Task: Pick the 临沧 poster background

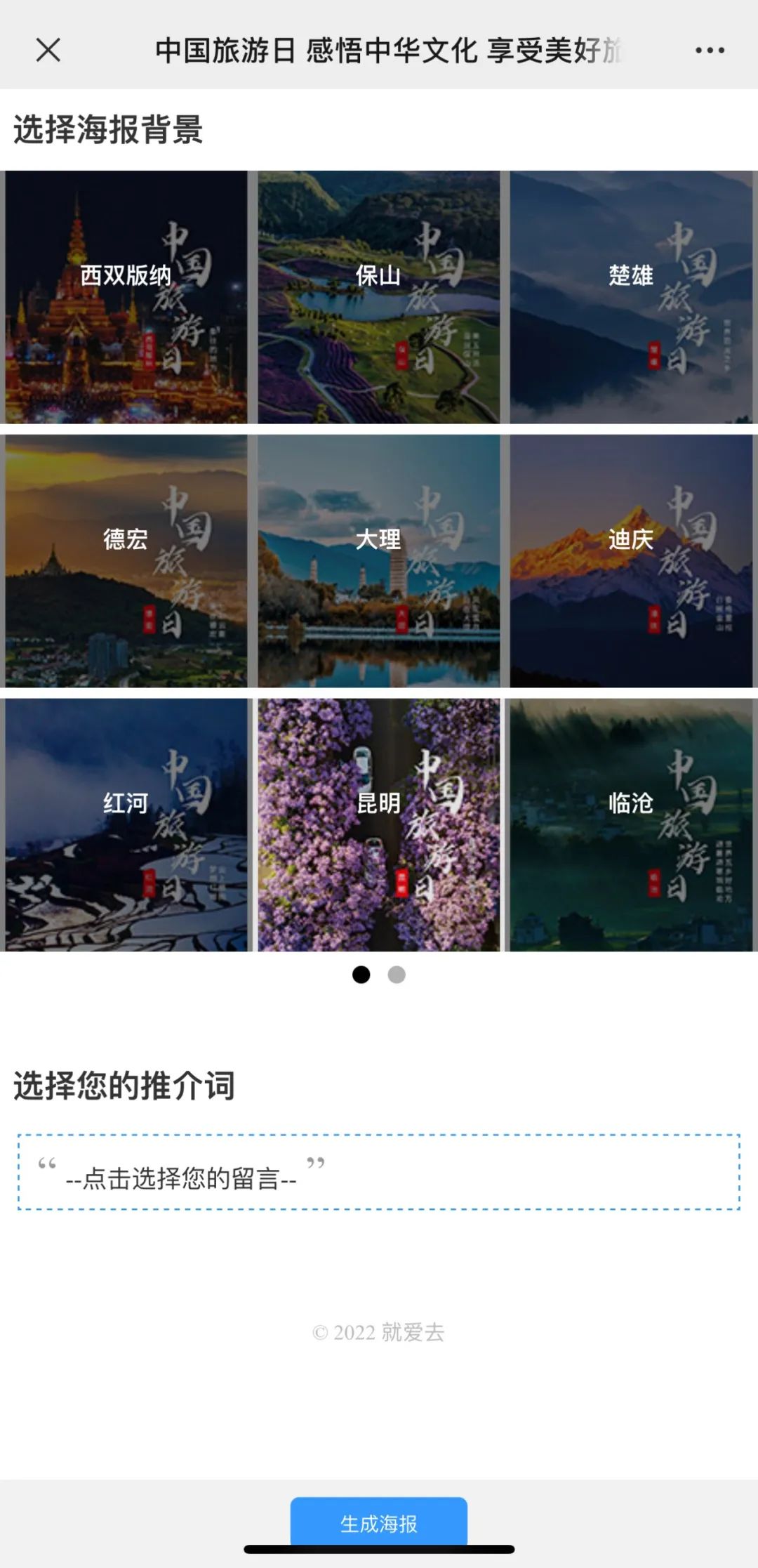Action: tap(631, 824)
